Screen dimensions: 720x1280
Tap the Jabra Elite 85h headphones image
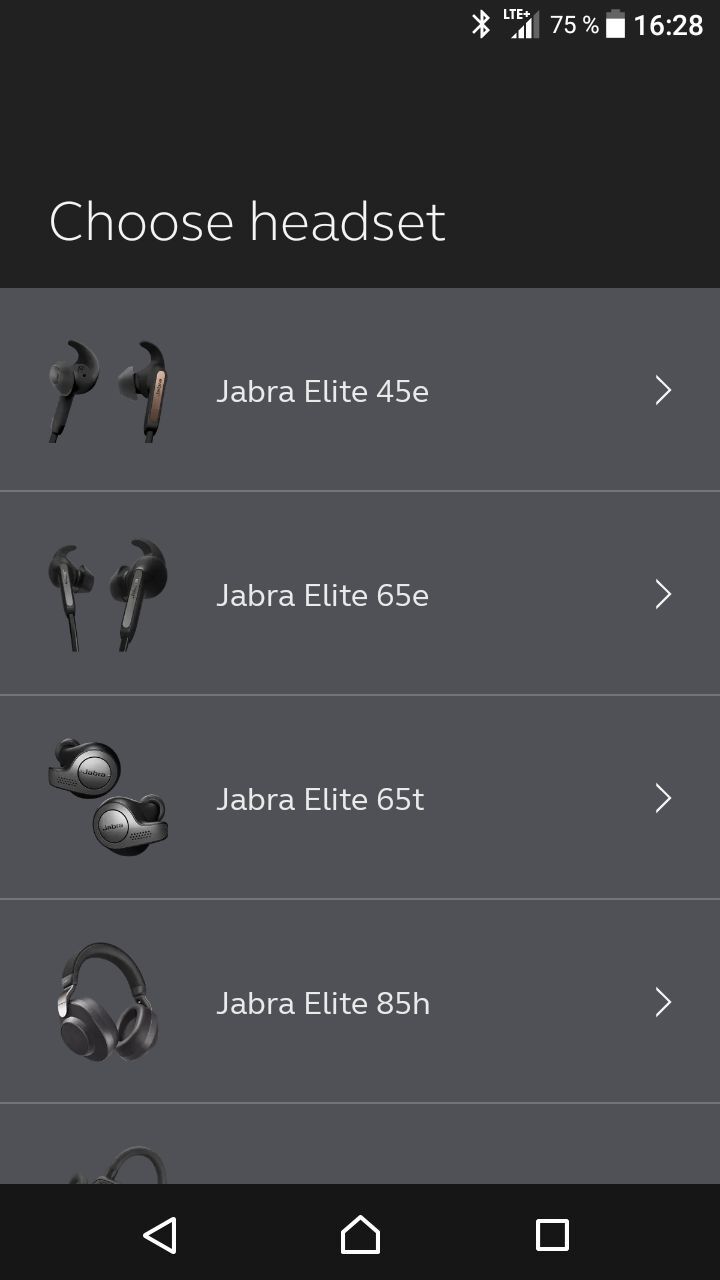click(x=108, y=1002)
